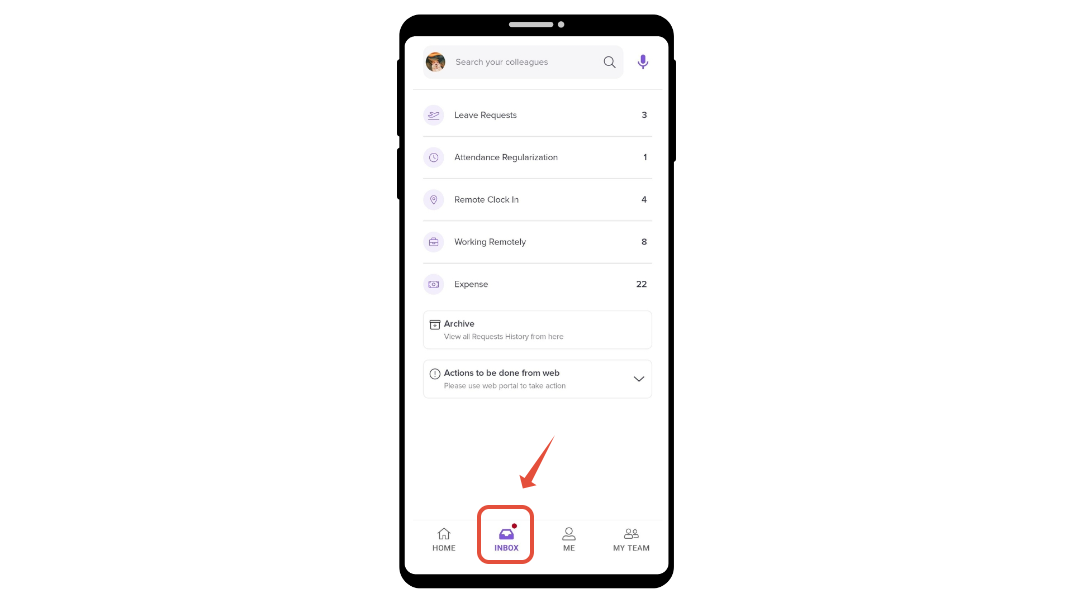The image size is (1073, 603).
Task: Open the profile avatar in search bar
Action: (436, 62)
